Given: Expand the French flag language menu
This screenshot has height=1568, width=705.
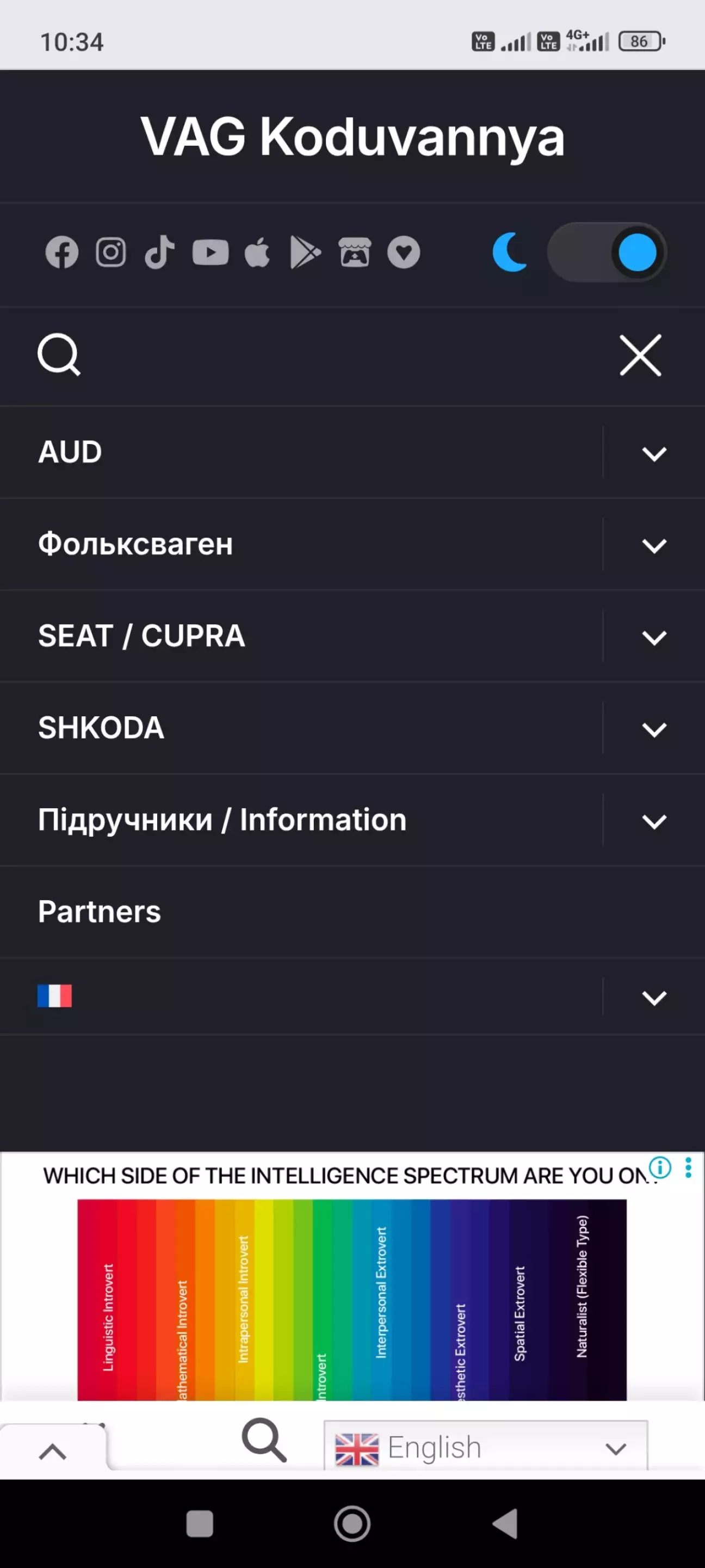Looking at the screenshot, I should 654,997.
